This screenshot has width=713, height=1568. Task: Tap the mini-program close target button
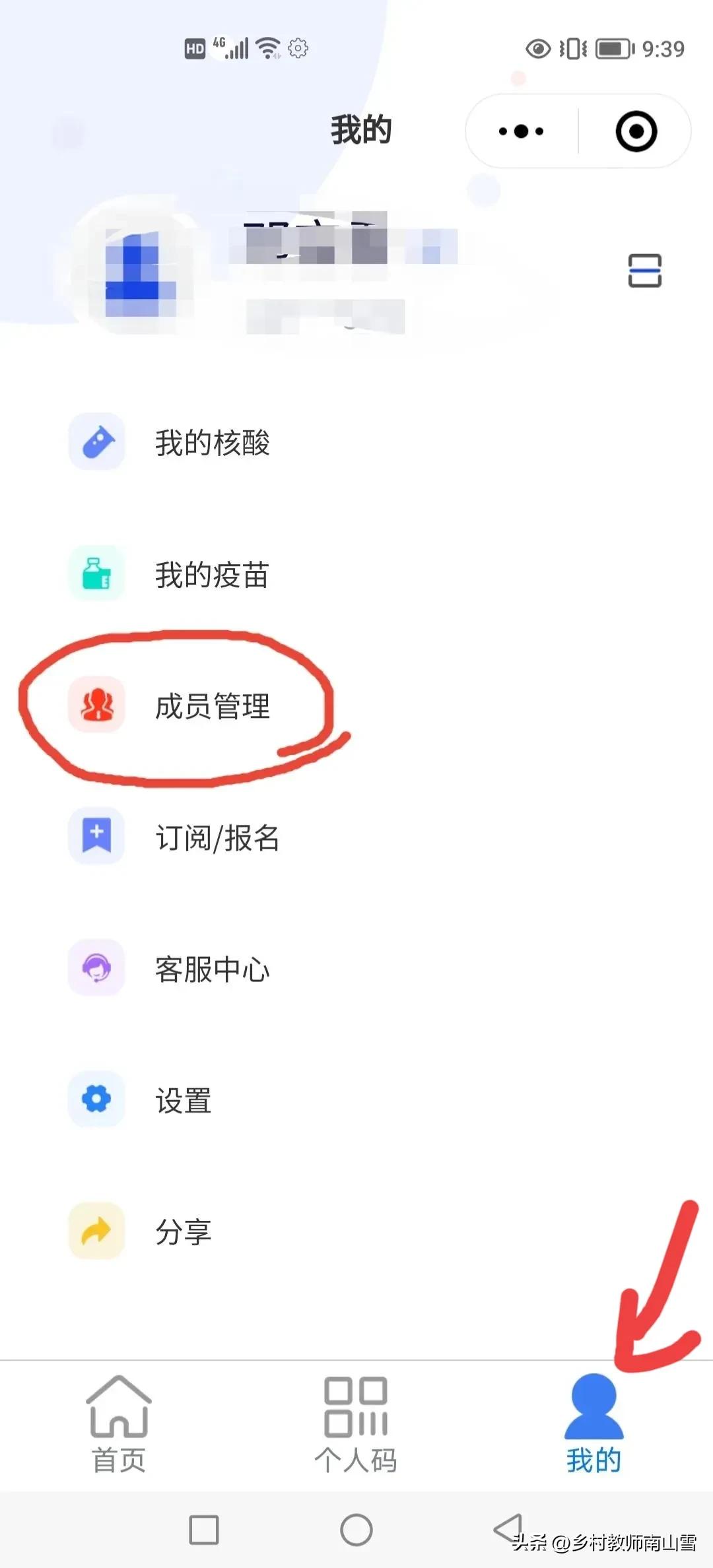(636, 131)
